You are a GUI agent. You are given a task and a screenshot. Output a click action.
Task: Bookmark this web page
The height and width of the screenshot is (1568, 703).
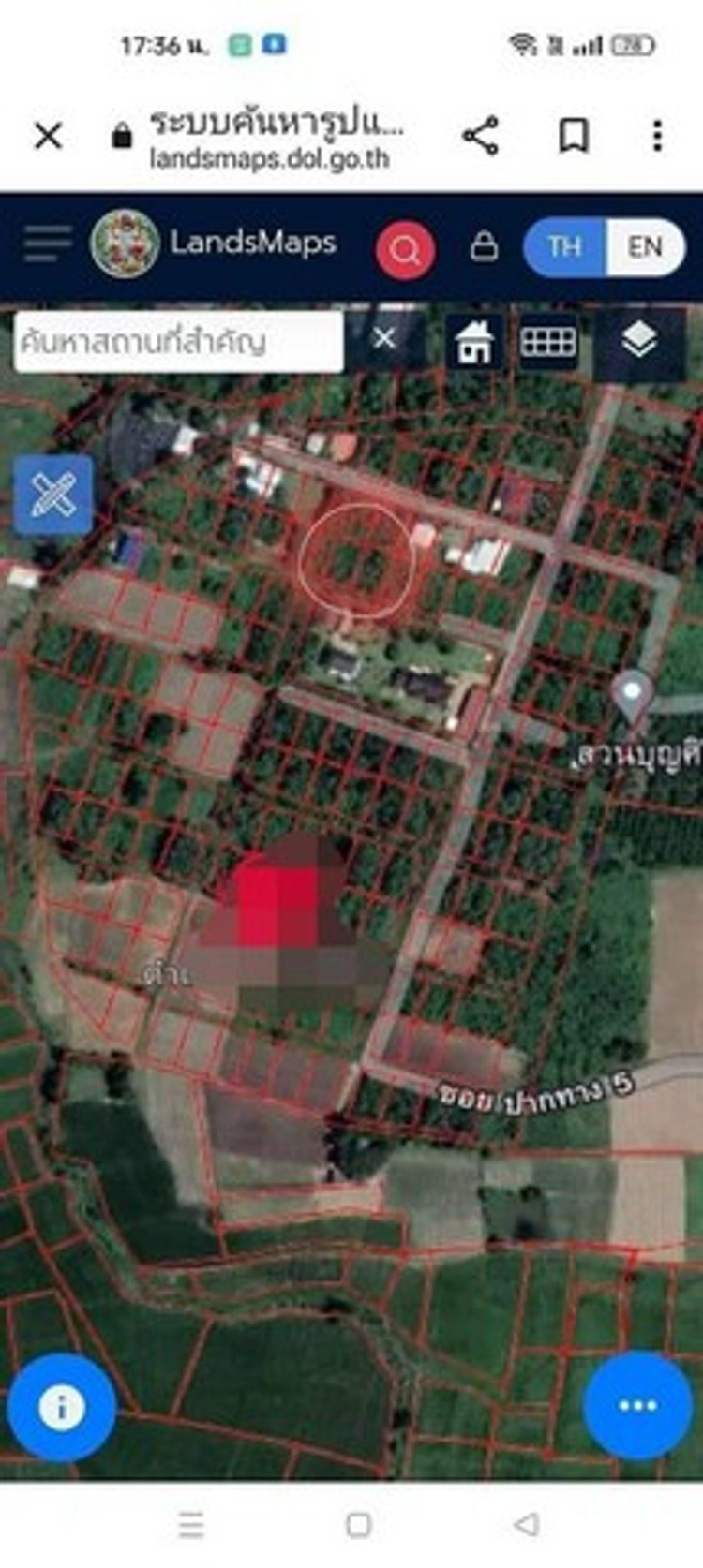[x=573, y=137]
